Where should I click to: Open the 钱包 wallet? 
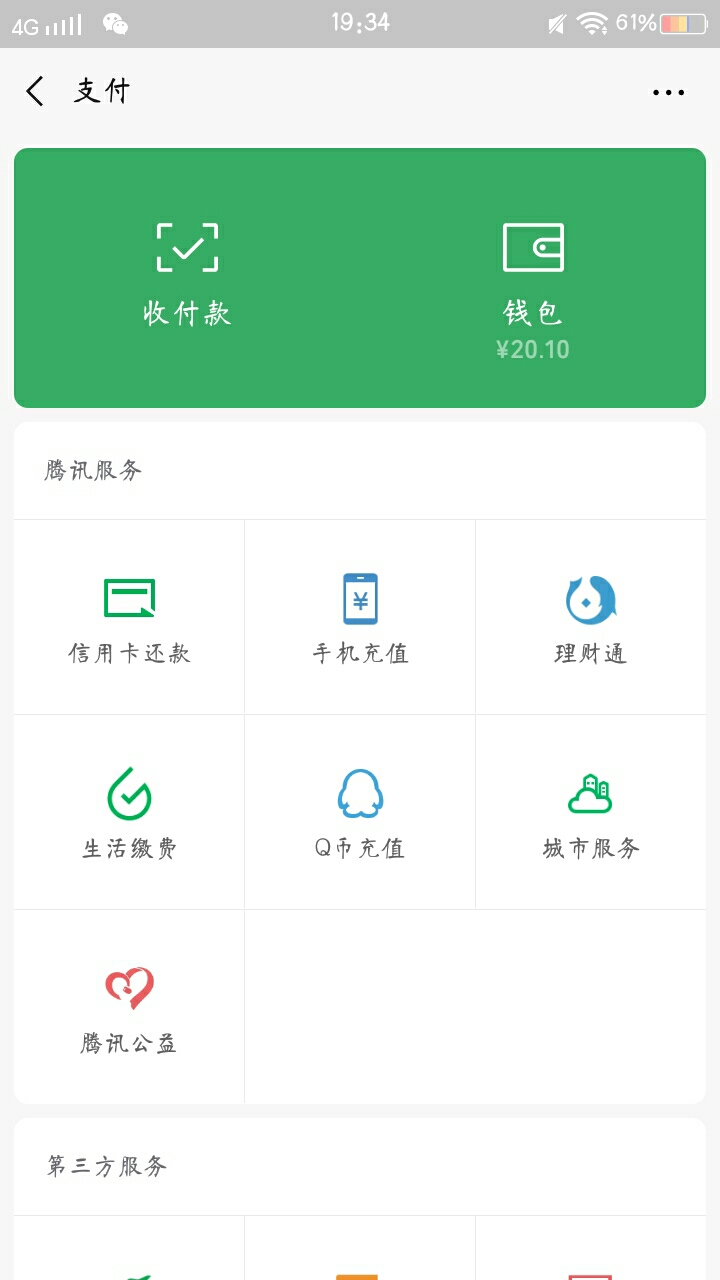[533, 285]
